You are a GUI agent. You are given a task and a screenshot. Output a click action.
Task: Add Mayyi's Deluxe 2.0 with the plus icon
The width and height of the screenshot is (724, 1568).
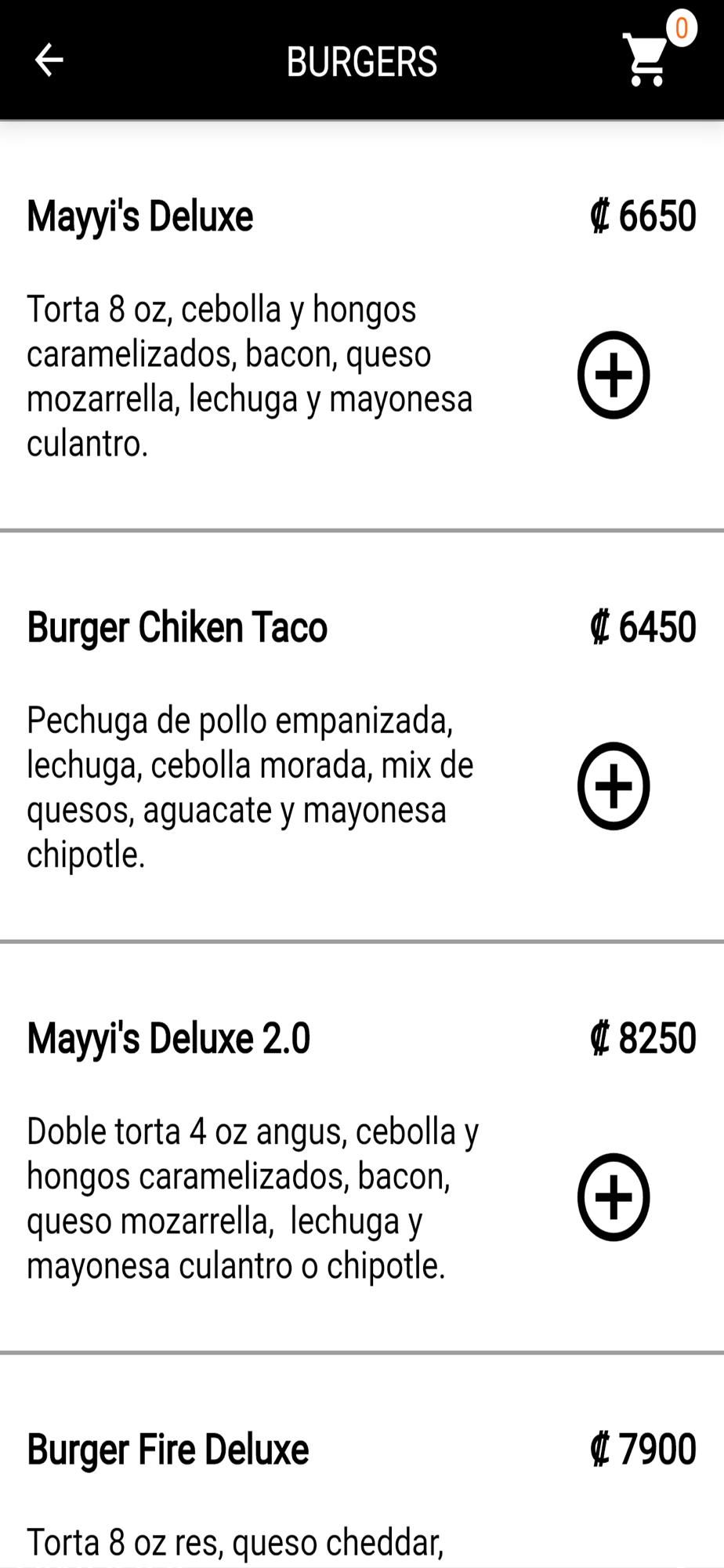coord(614,1196)
